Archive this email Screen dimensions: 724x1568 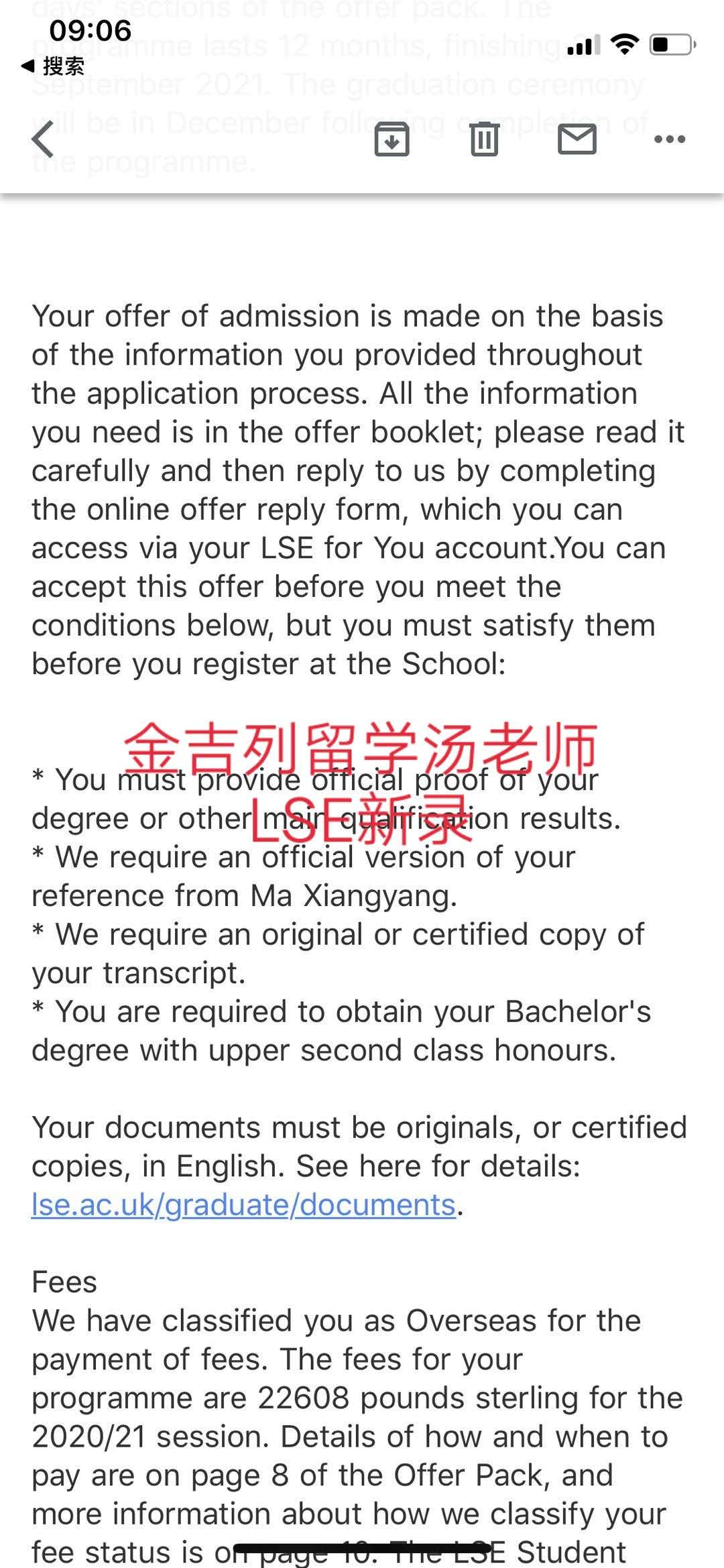click(391, 139)
